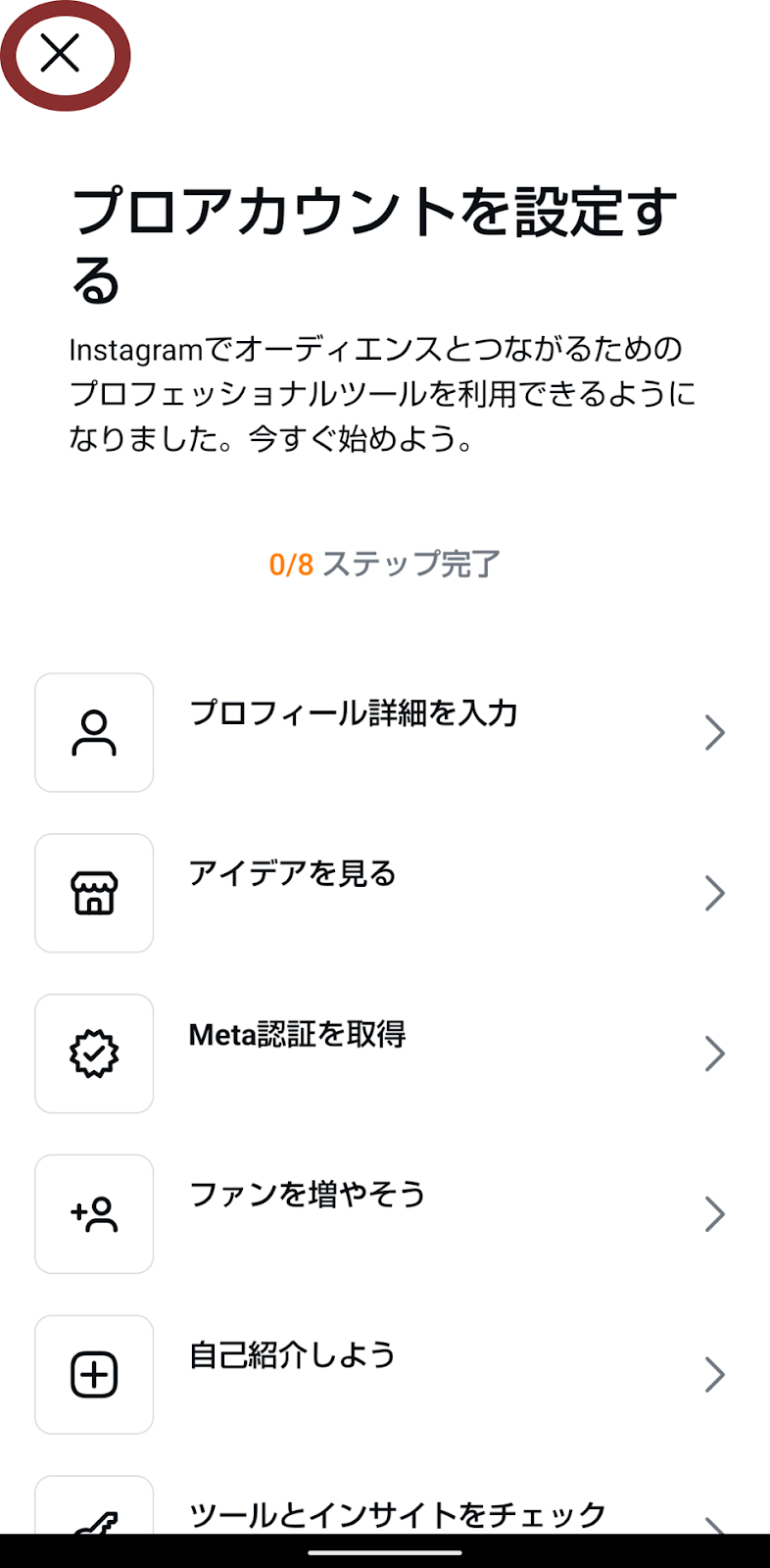Image resolution: width=770 pixels, height=1568 pixels.
Task: Open the アイデアを見る row
Action: click(385, 893)
